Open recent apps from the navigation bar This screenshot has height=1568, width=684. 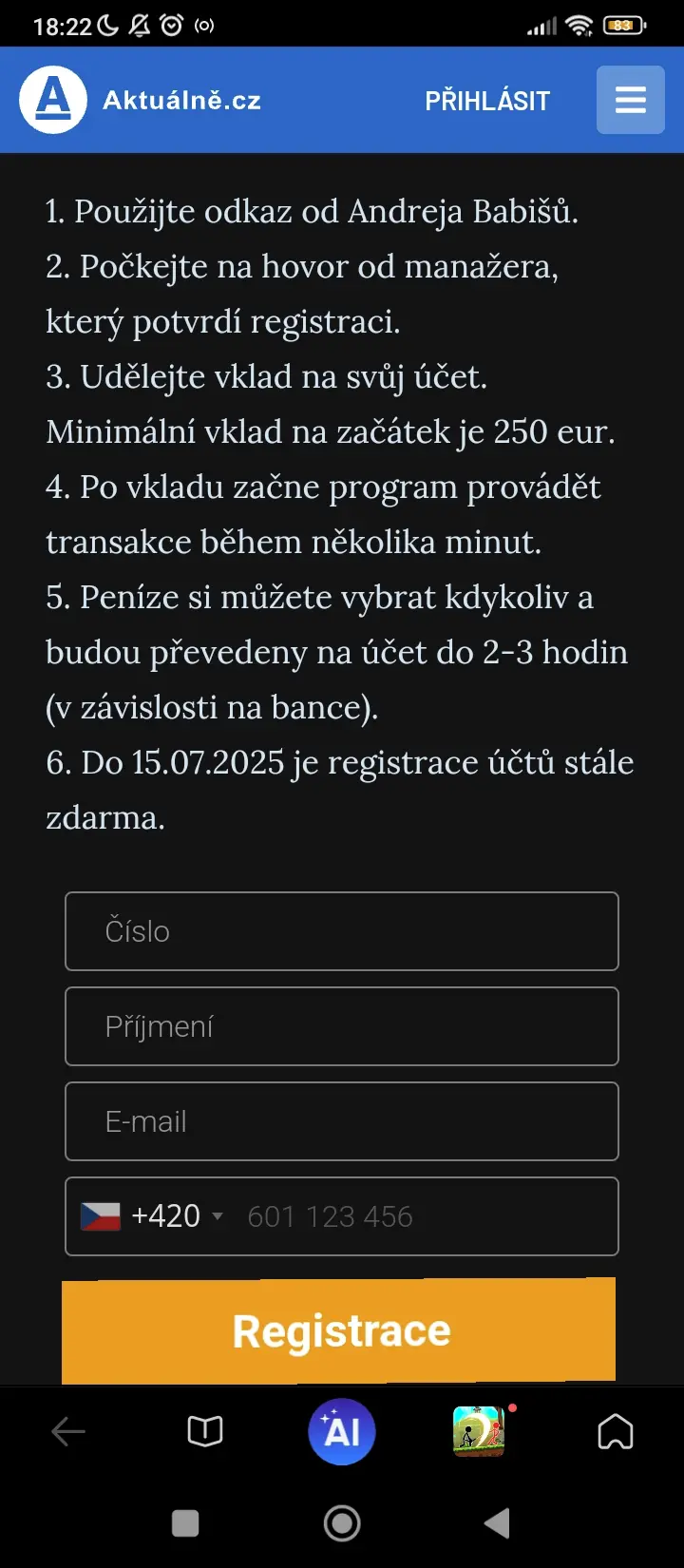[185, 1523]
